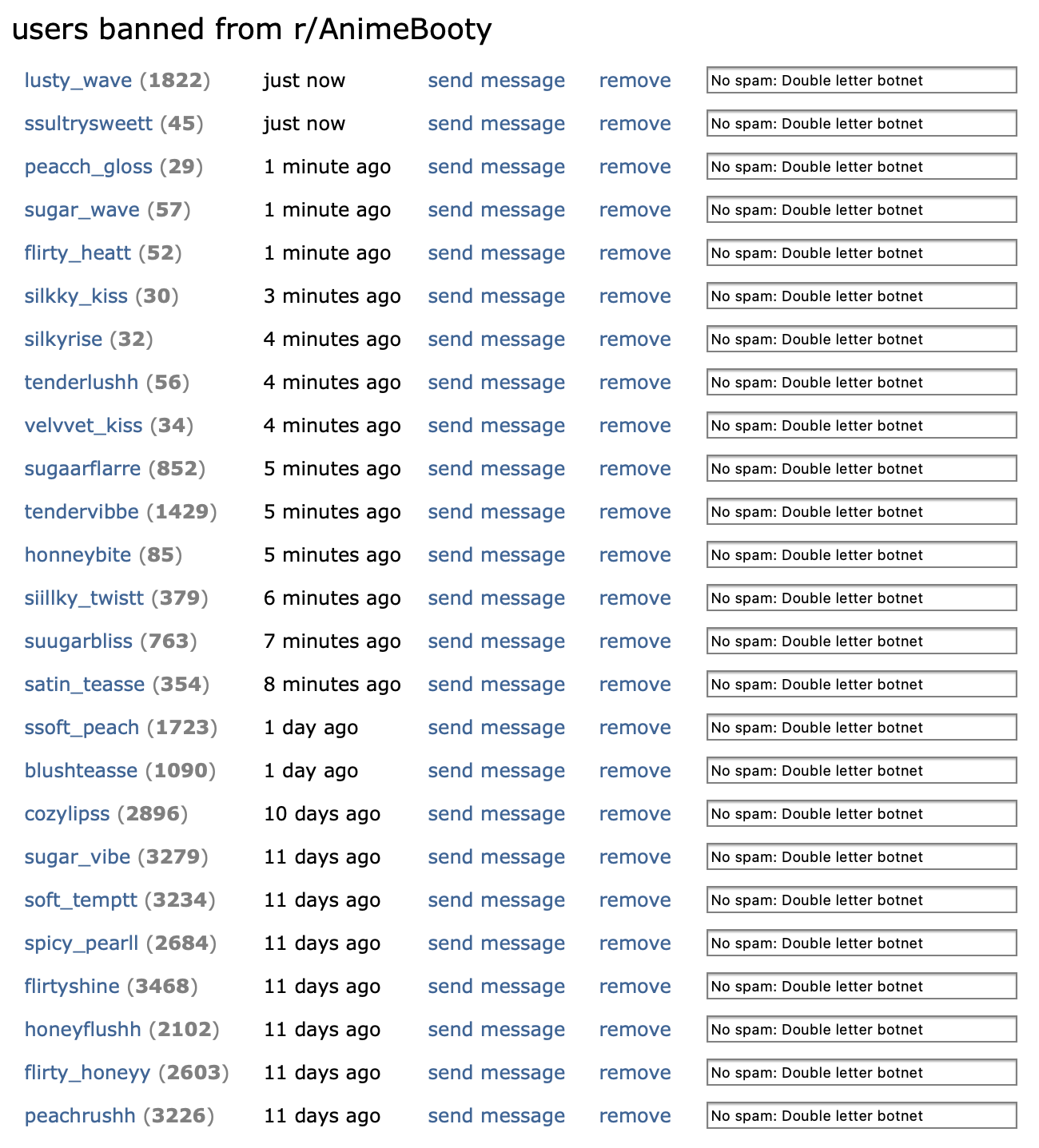Open ssoft_peach user profile
The height and width of the screenshot is (1148, 1039).
[82, 728]
